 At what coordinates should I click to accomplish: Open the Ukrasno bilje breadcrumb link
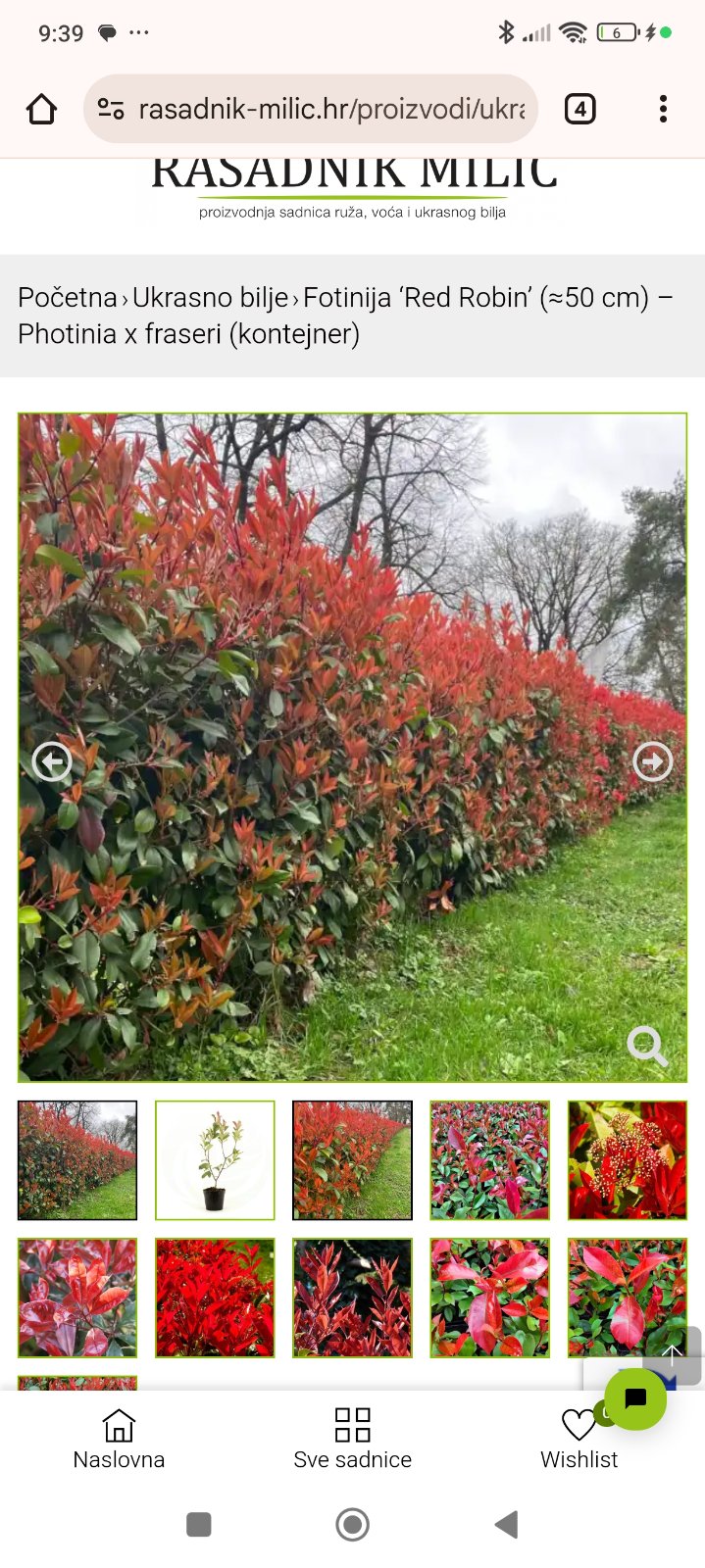click(210, 297)
